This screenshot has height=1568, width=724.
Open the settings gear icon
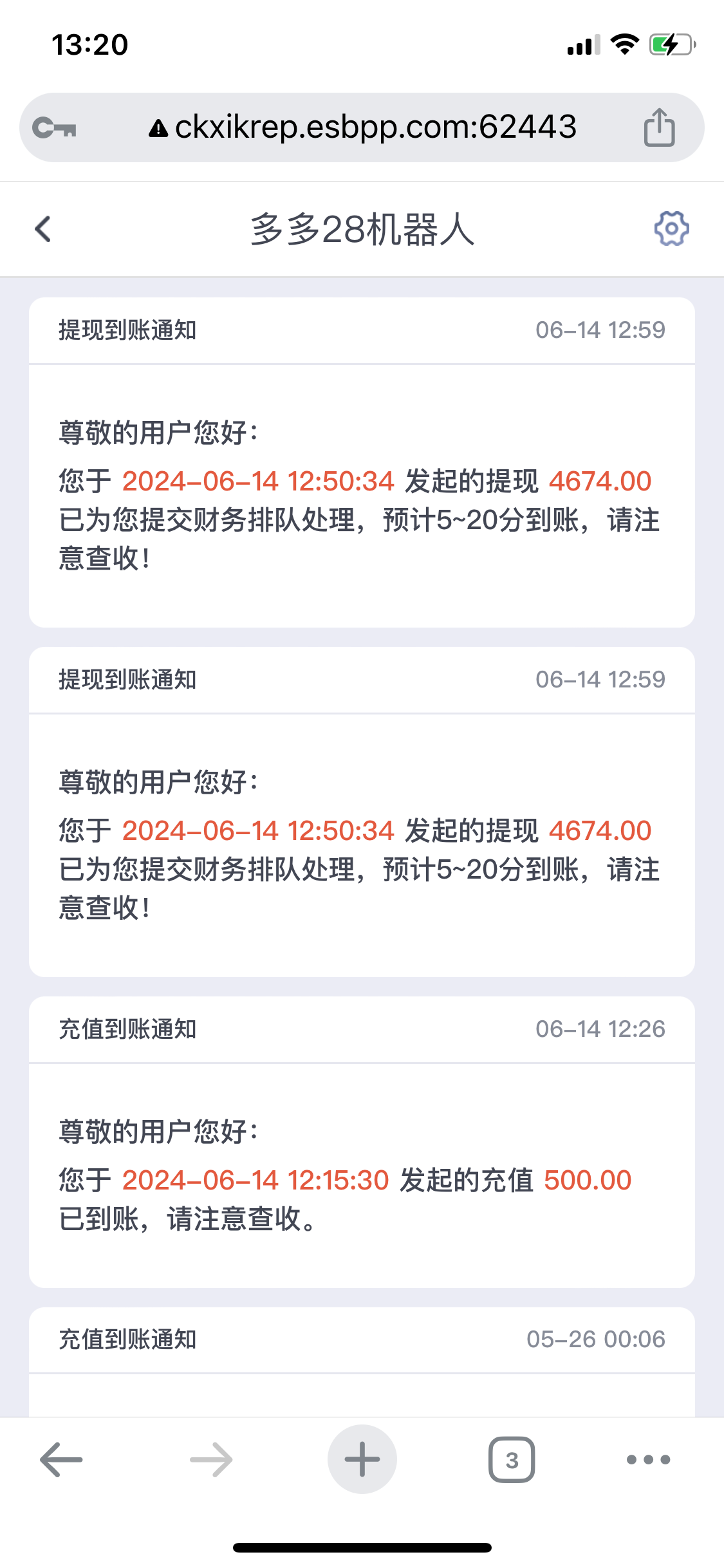tap(671, 229)
